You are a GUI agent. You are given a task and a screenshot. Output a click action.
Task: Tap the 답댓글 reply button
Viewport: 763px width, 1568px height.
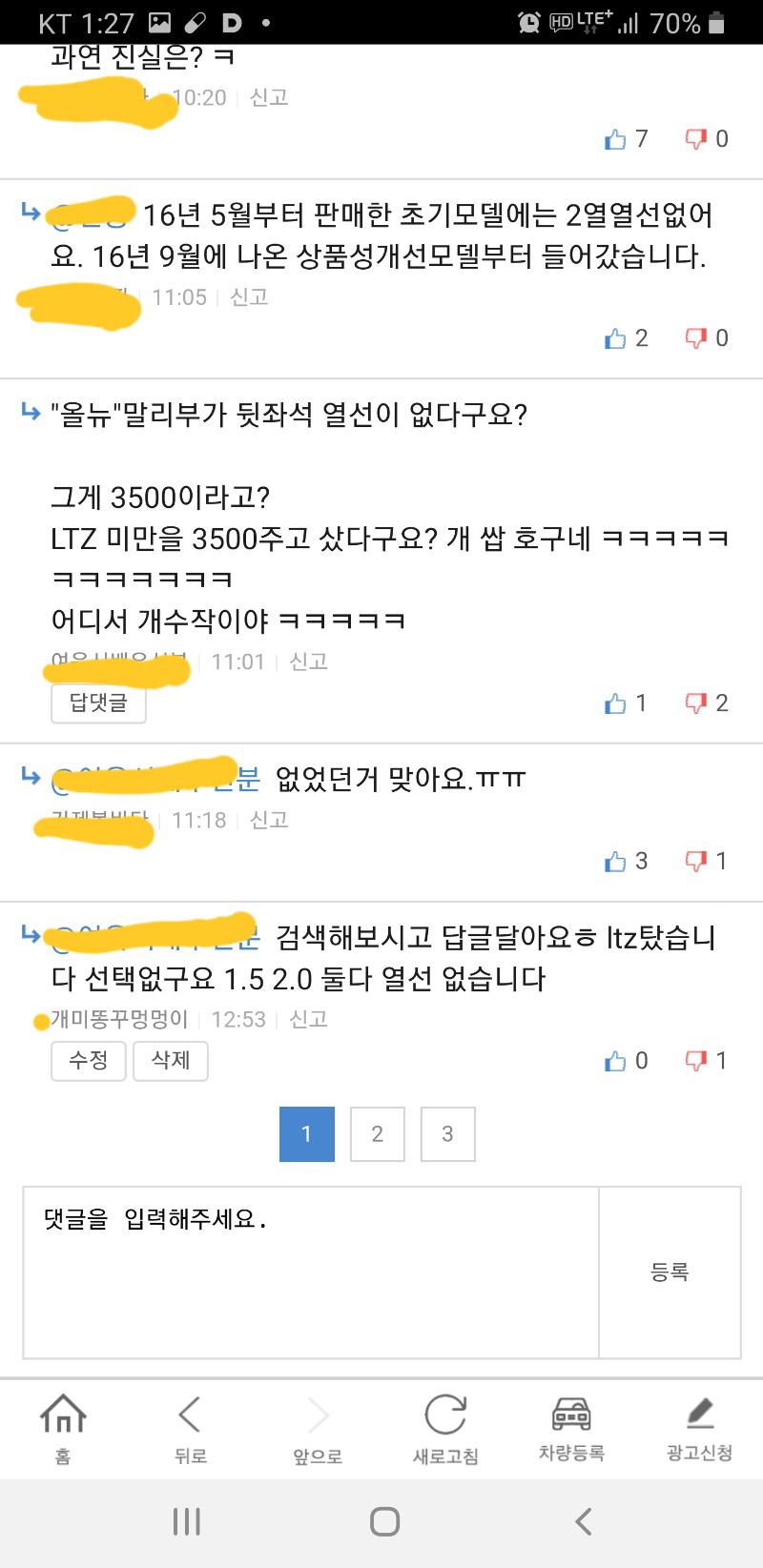click(98, 703)
